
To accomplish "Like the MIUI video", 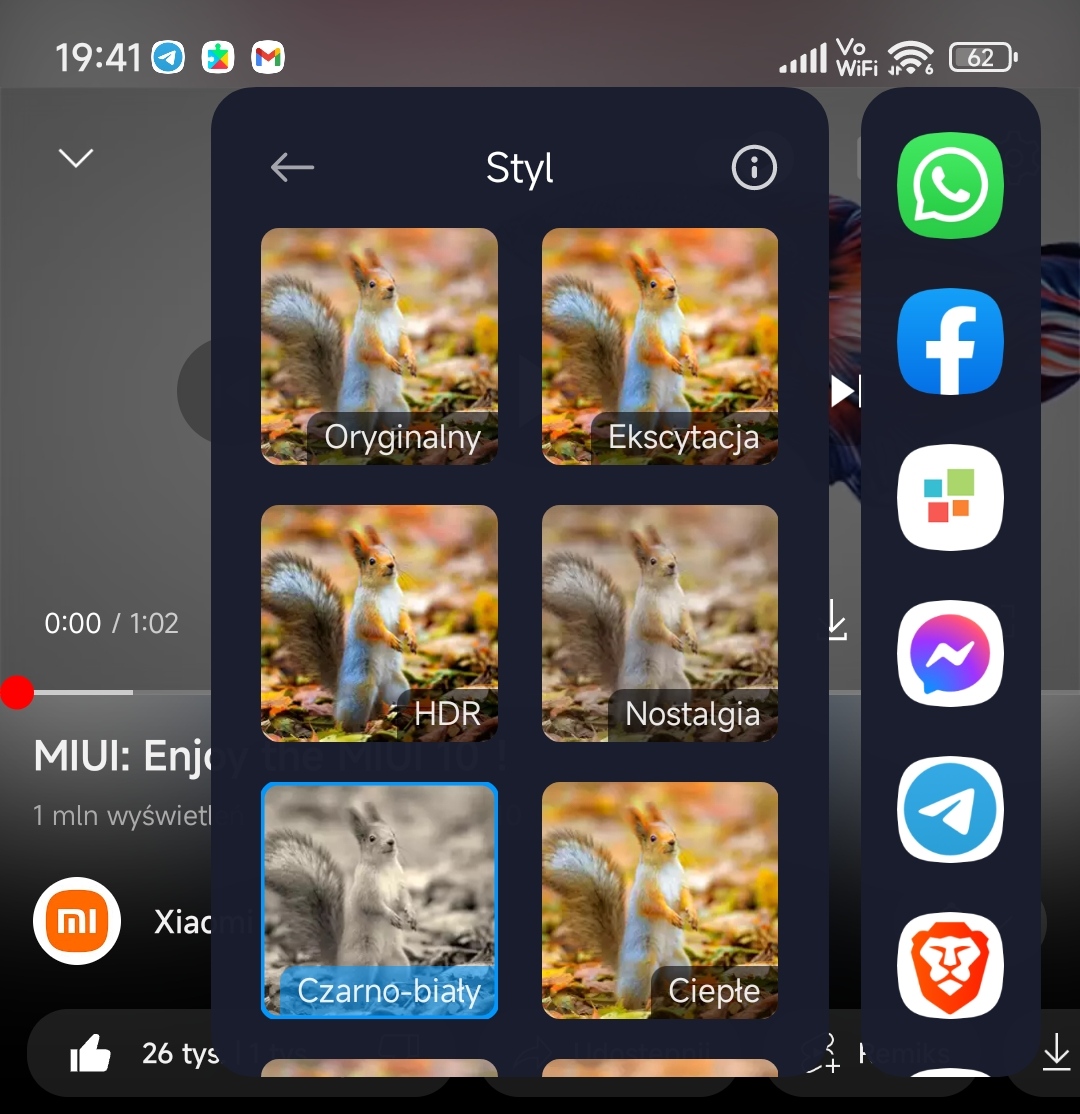I will pos(91,1053).
